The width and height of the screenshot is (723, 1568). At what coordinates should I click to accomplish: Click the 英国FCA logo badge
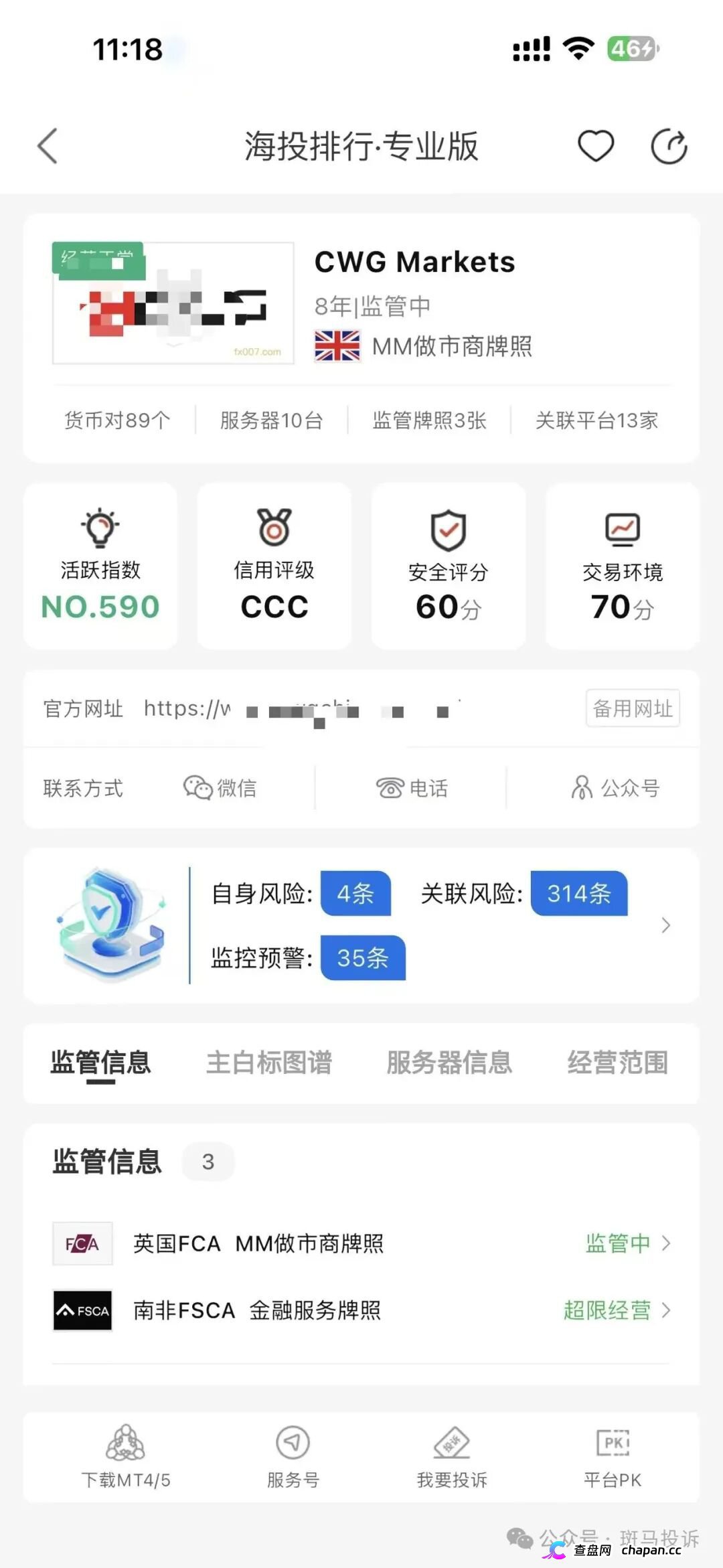(82, 1243)
